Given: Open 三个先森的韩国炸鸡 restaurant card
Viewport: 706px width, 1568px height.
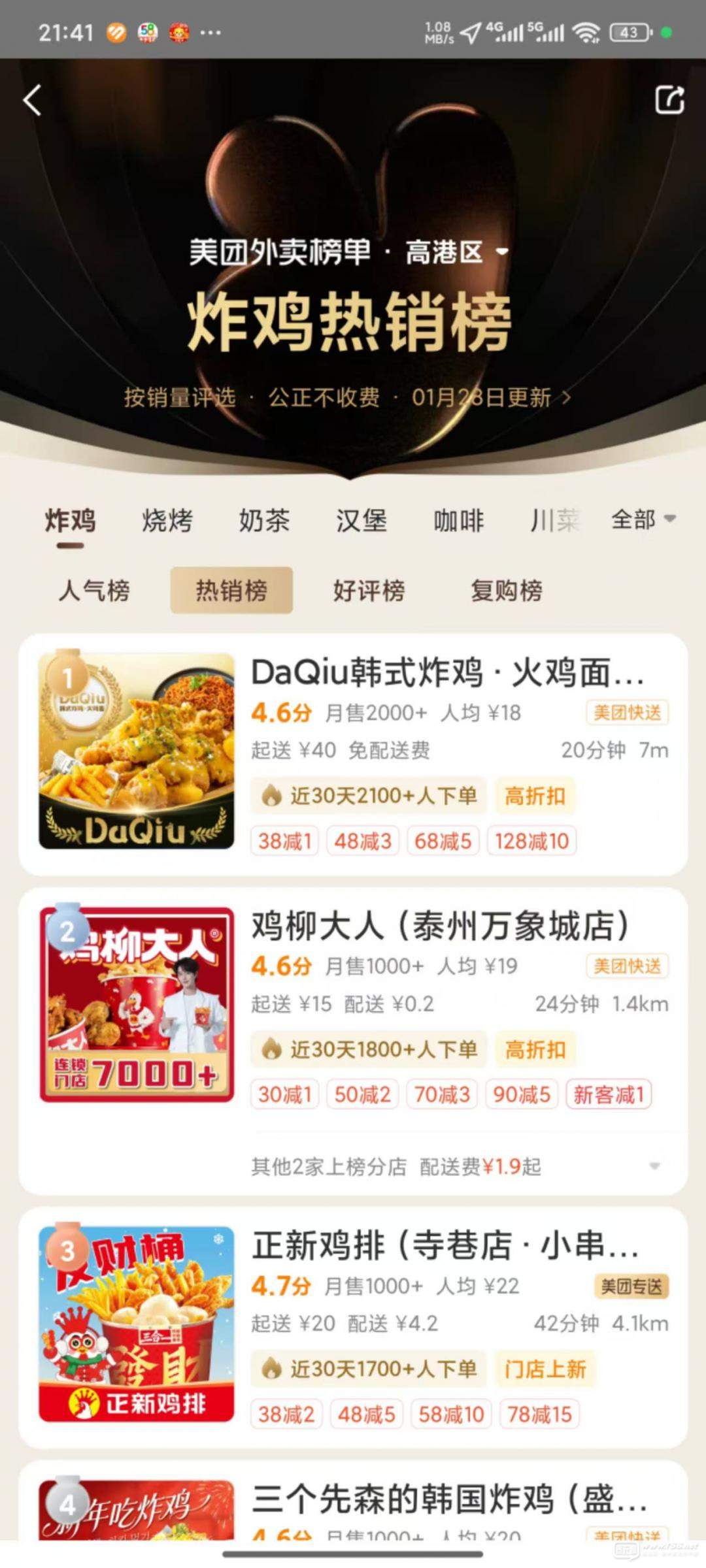Looking at the screenshot, I should [448, 1499].
